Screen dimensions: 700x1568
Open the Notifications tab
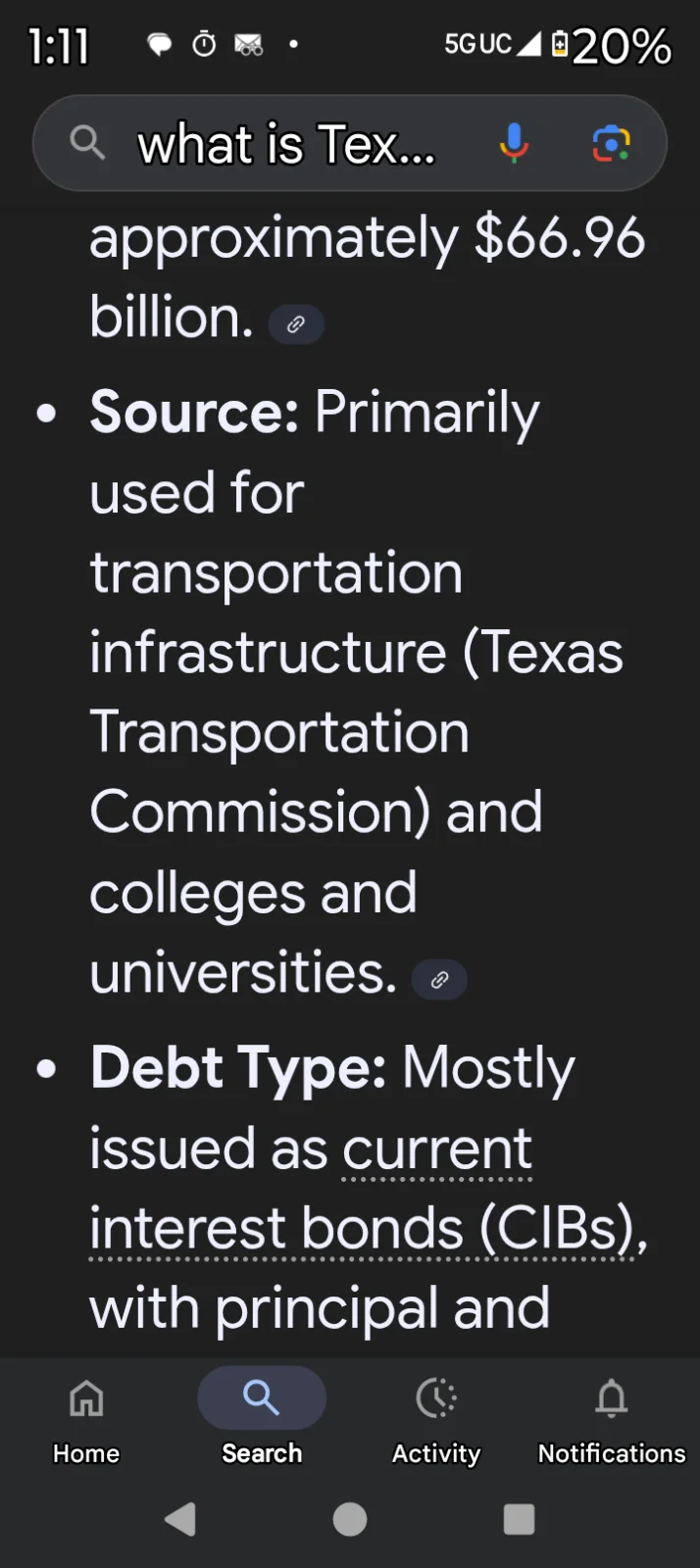(611, 1416)
